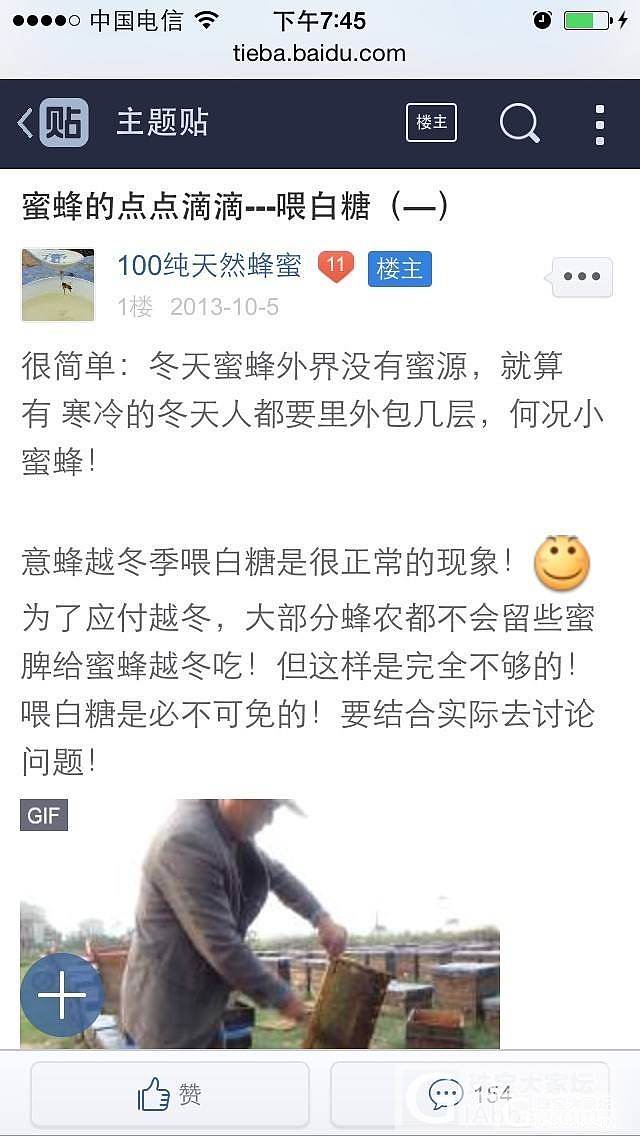This screenshot has width=640, height=1136.
Task: Go back using the 贴 back arrow
Action: [x=52, y=123]
